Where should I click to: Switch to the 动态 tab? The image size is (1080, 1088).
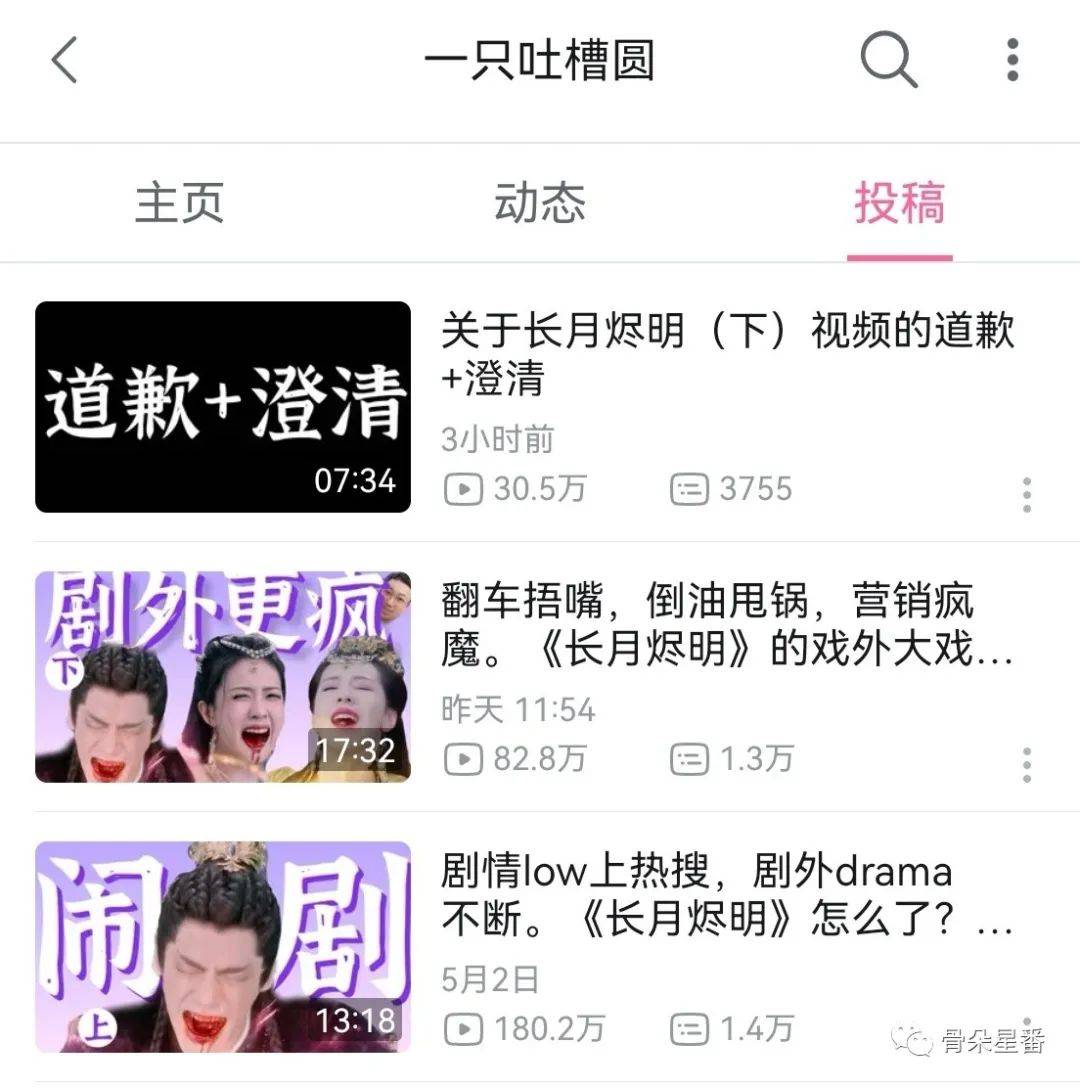[538, 203]
